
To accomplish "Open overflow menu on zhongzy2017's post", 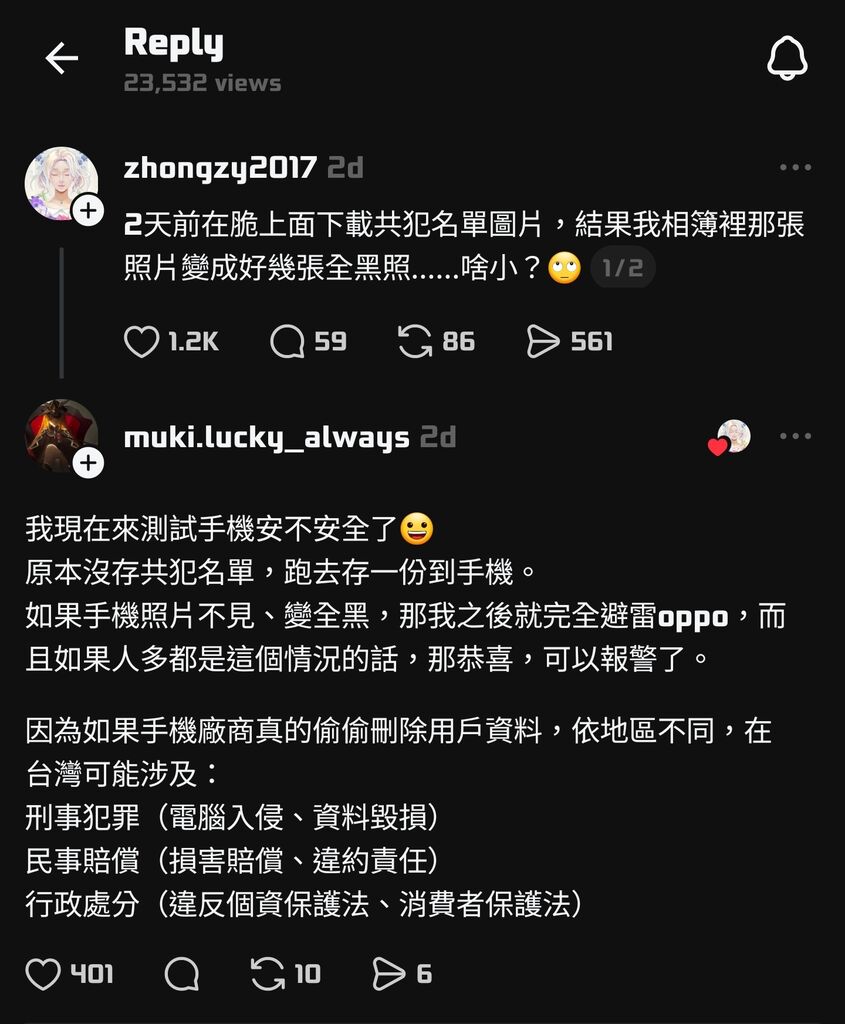I will click(795, 168).
